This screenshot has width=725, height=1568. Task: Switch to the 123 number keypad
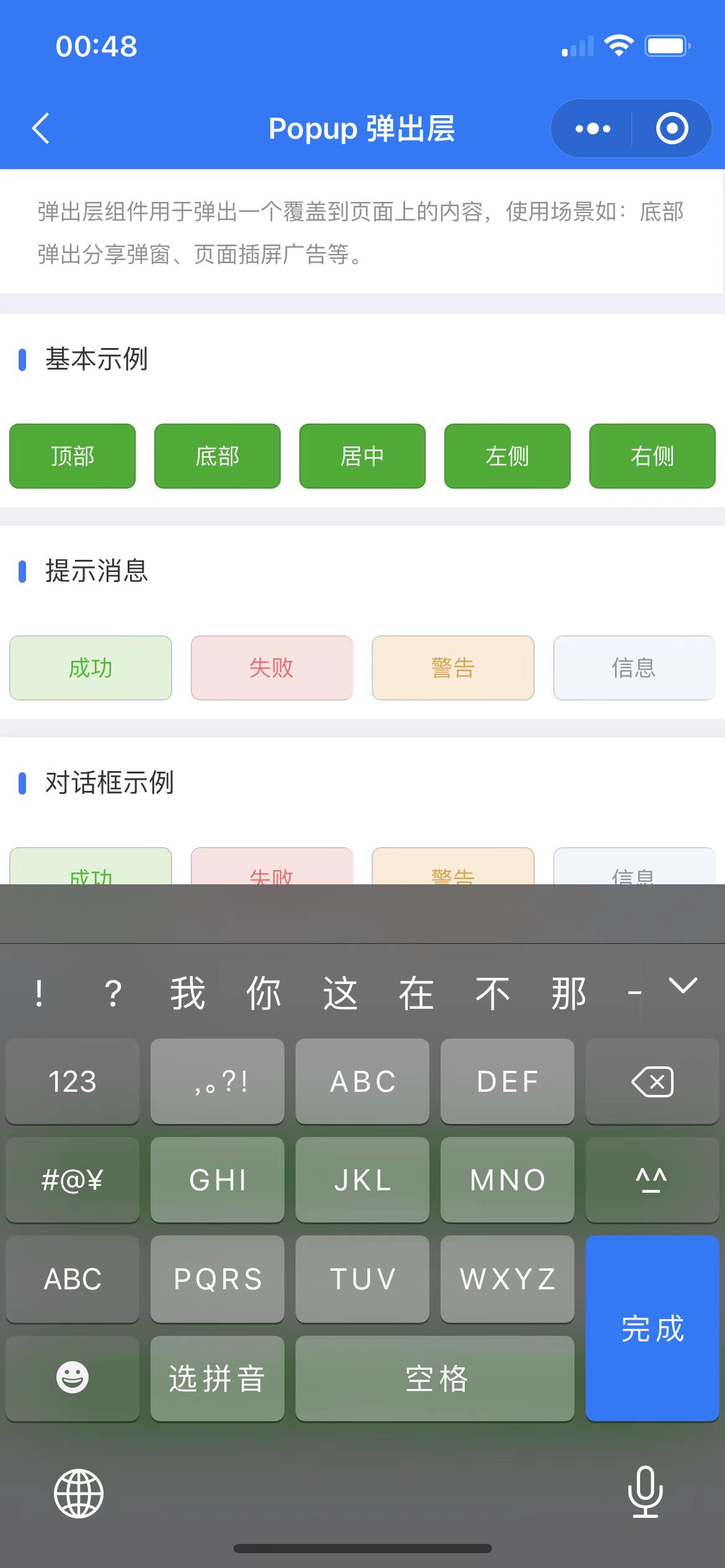(x=72, y=1081)
